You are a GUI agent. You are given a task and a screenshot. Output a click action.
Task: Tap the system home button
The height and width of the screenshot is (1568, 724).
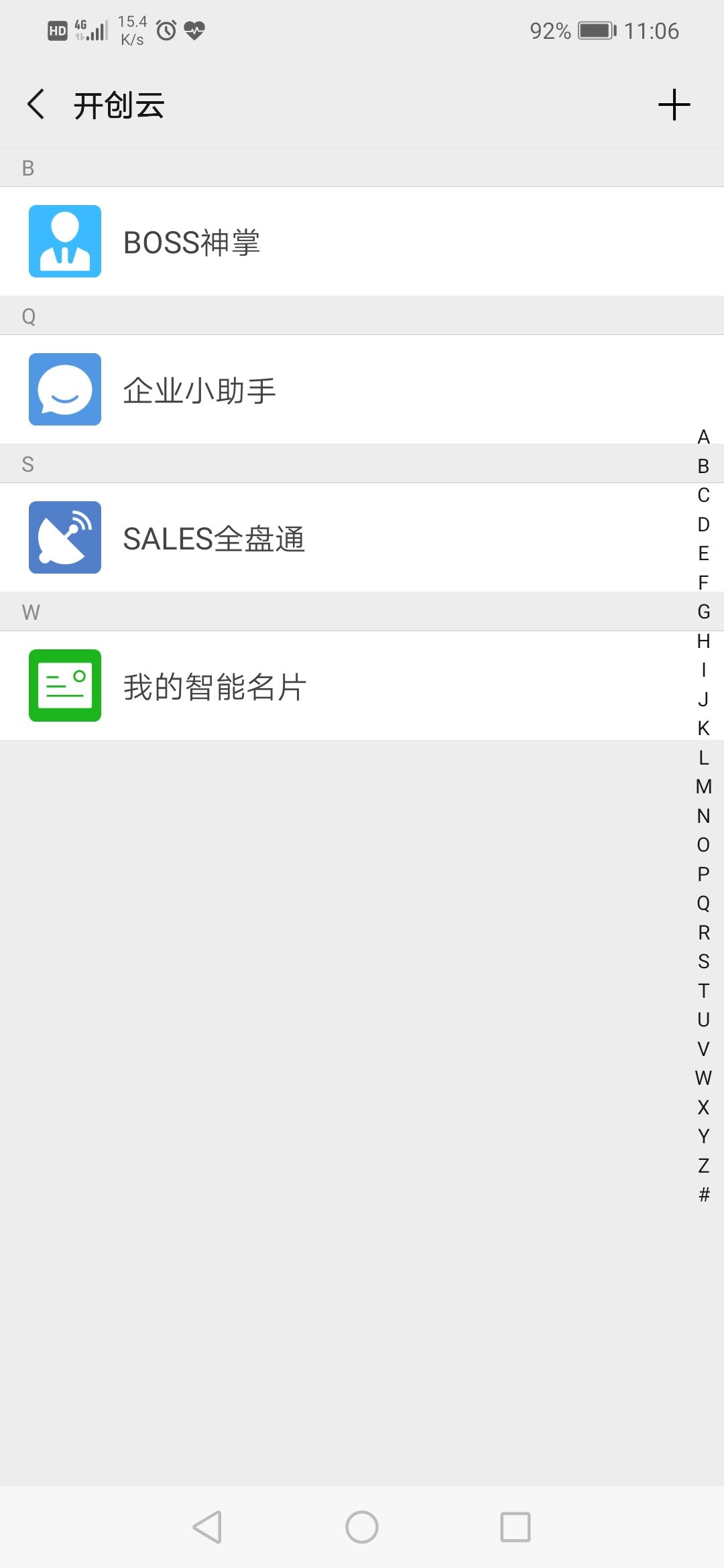pyautogui.click(x=362, y=1527)
